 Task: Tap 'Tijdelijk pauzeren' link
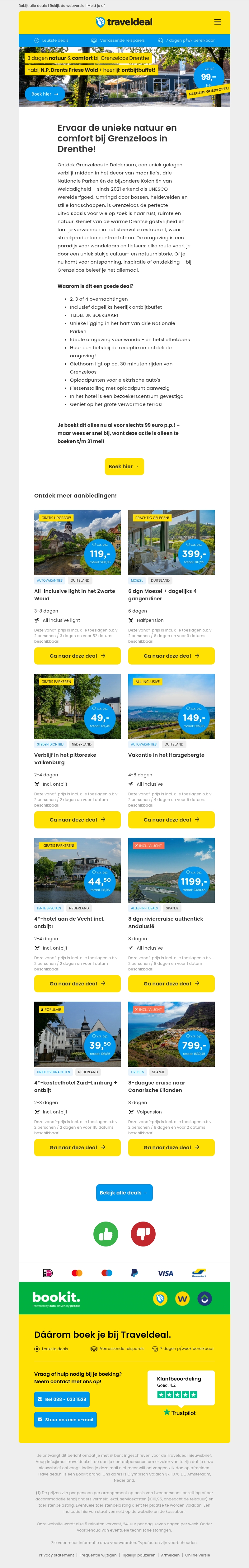click(139, 1555)
